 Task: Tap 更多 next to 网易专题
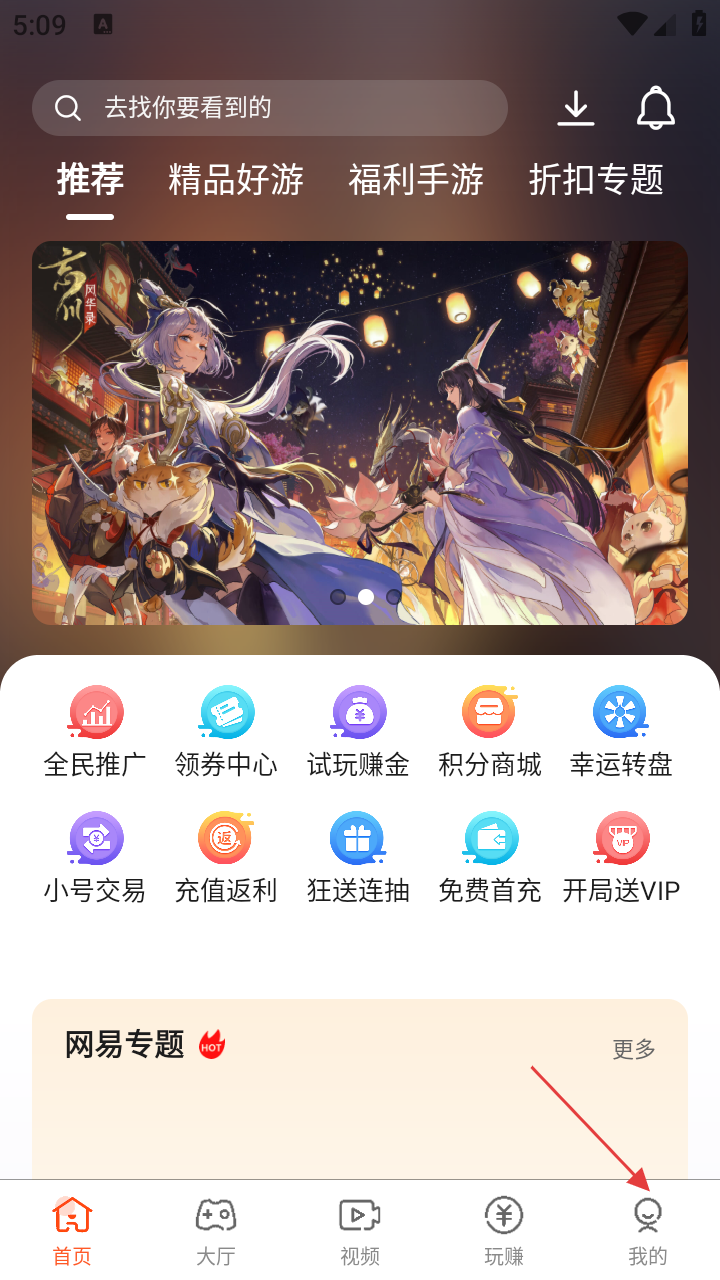tap(634, 1049)
